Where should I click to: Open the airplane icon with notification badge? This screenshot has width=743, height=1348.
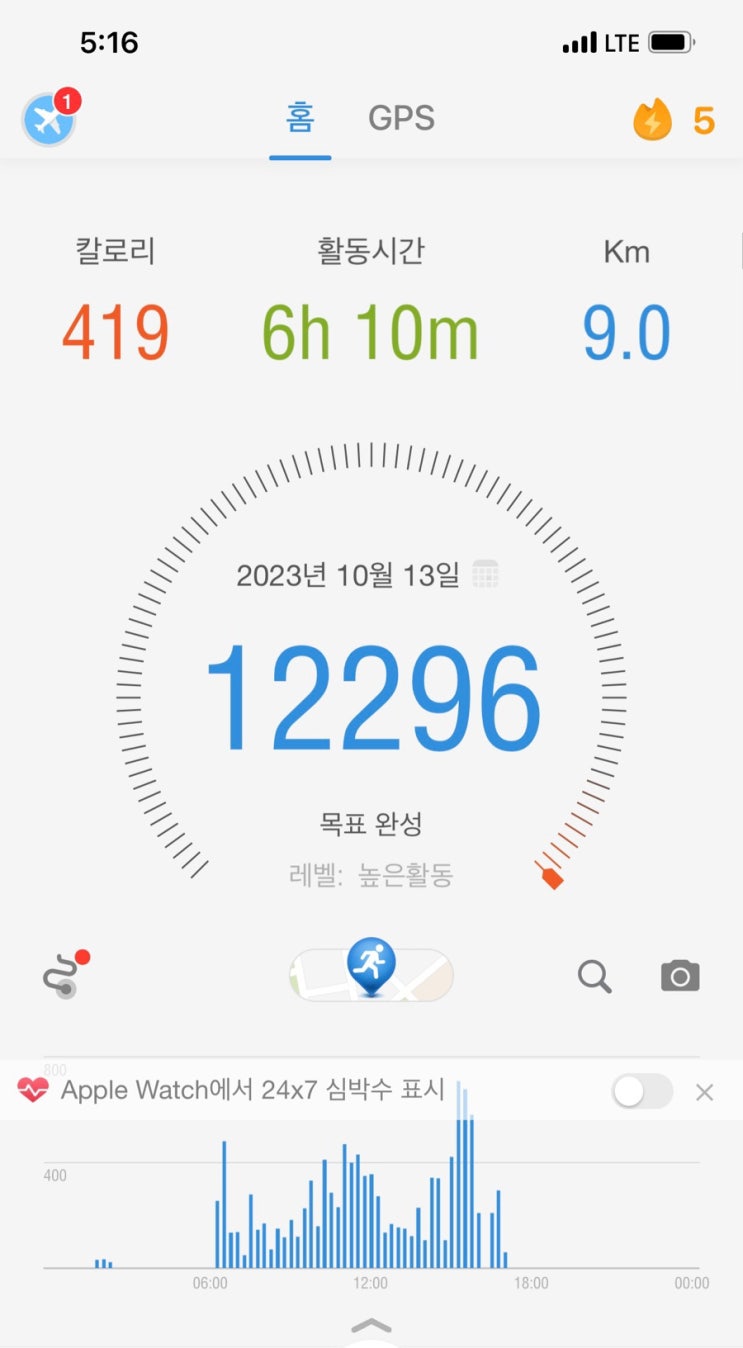49,120
